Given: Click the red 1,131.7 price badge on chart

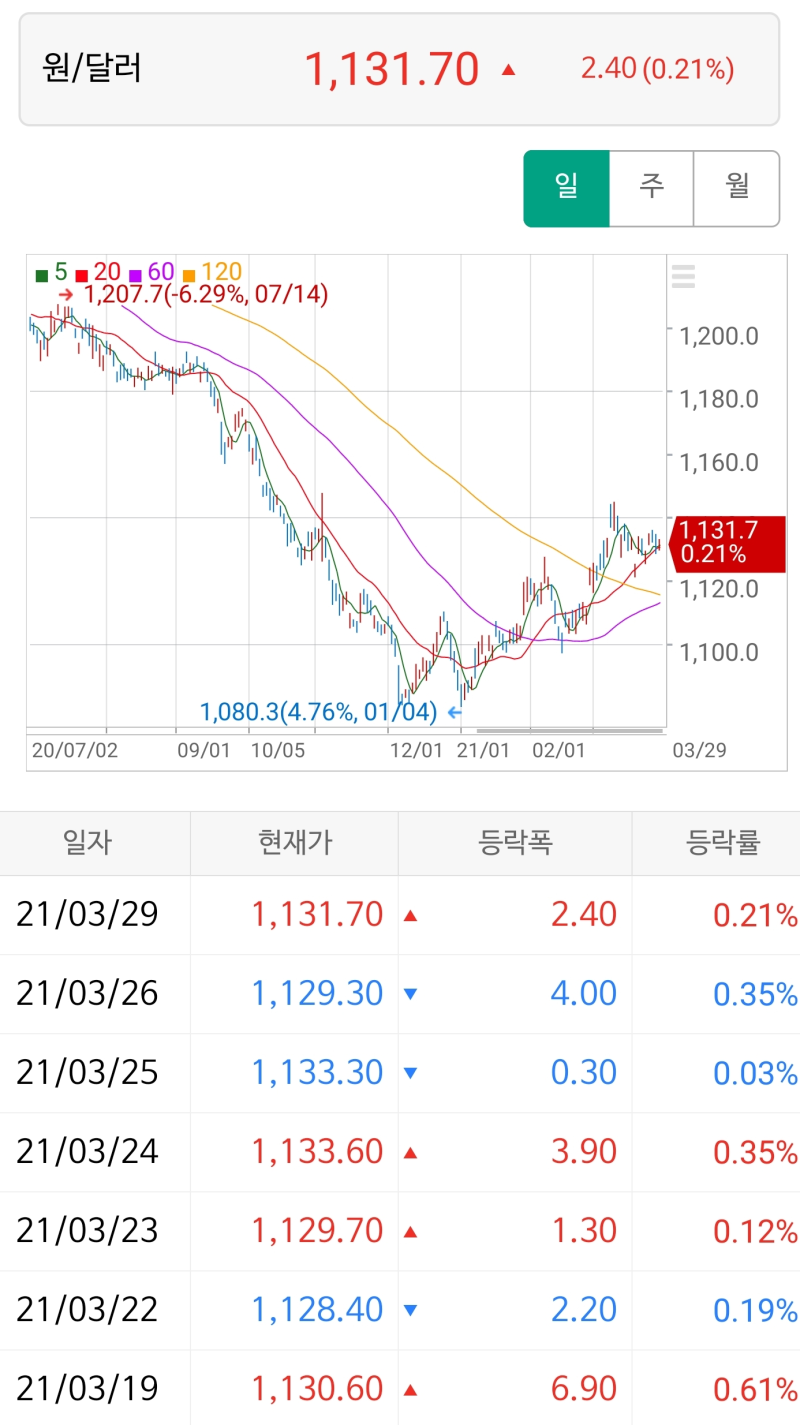Looking at the screenshot, I should (x=730, y=544).
